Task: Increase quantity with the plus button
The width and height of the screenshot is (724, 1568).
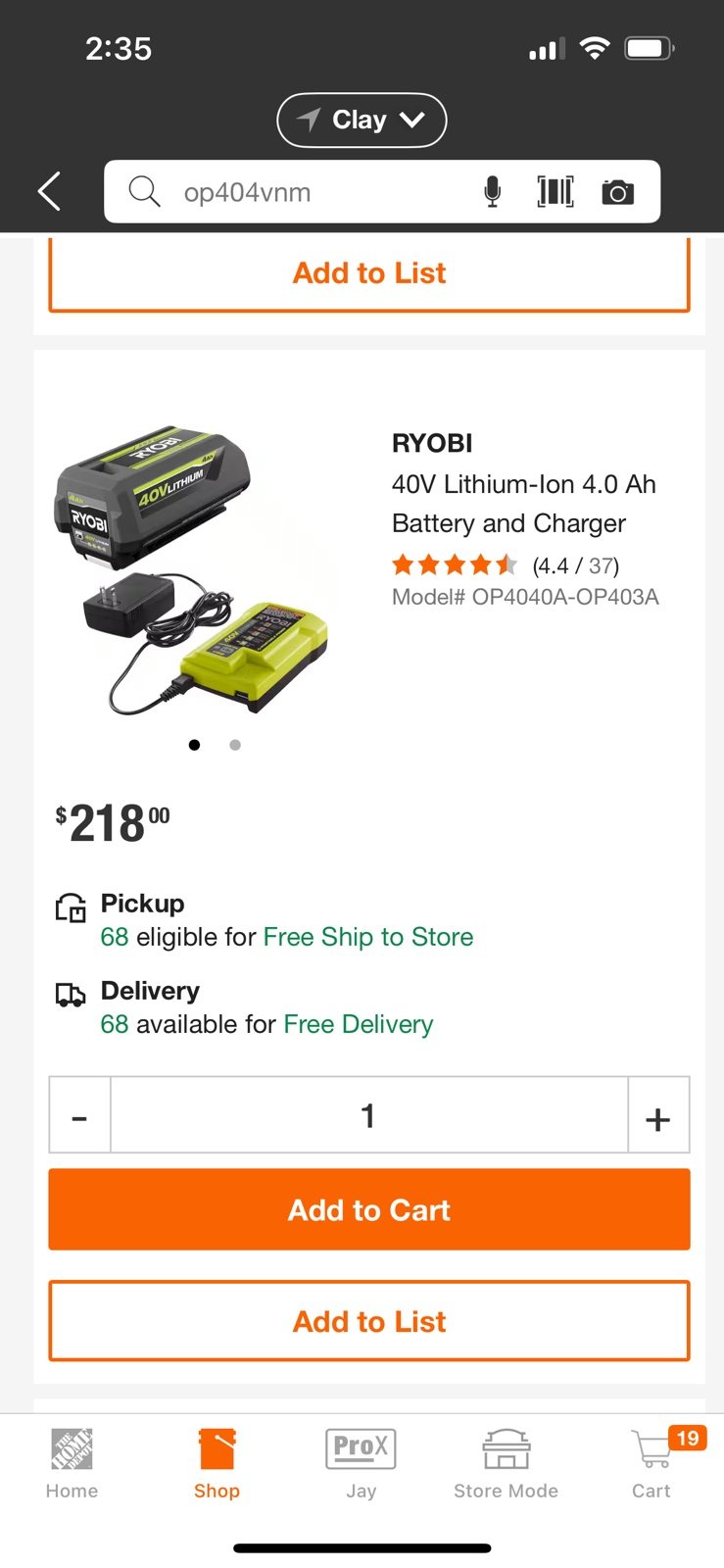Action: 658,1115
